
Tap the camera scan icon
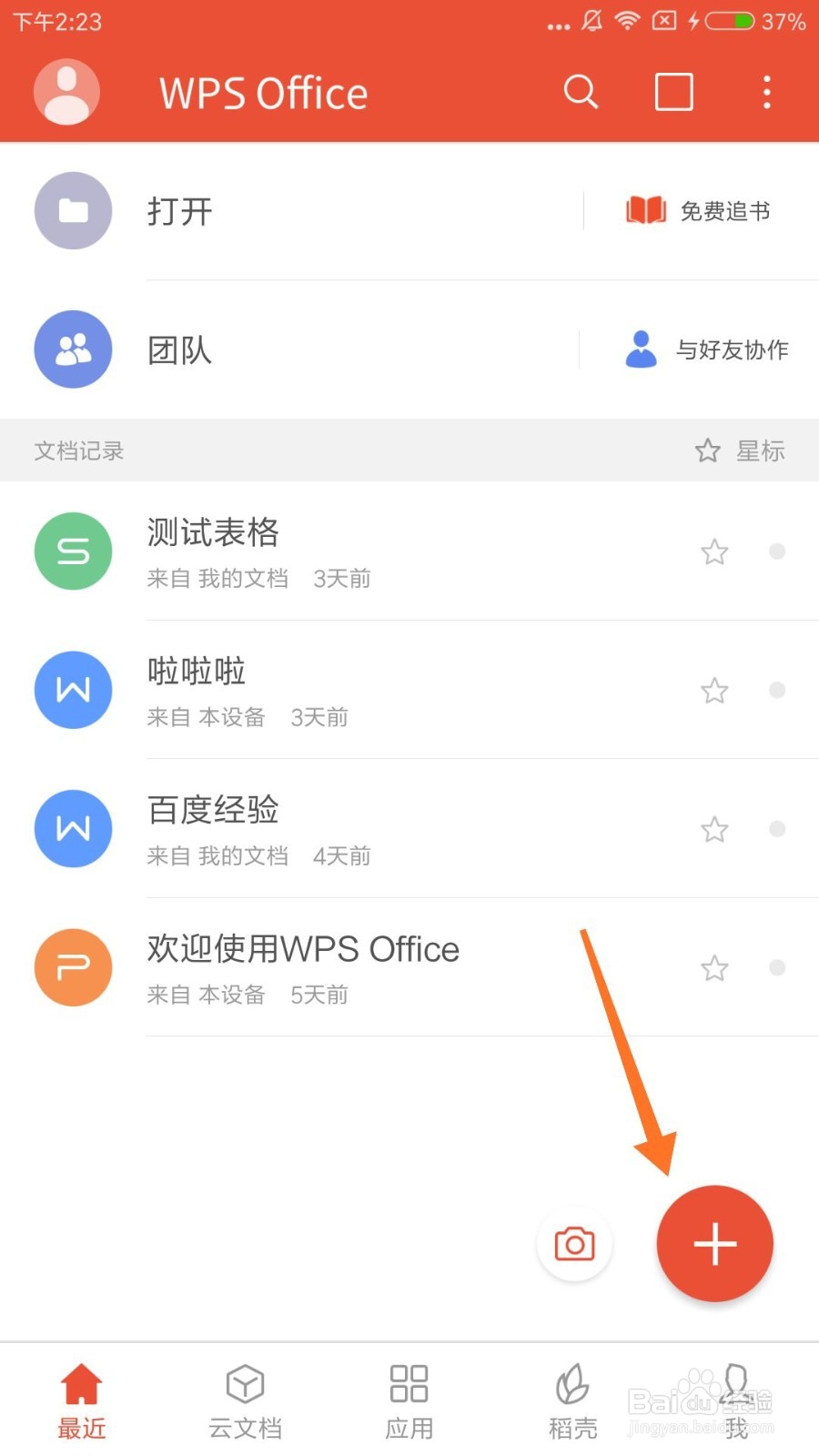(x=574, y=1244)
